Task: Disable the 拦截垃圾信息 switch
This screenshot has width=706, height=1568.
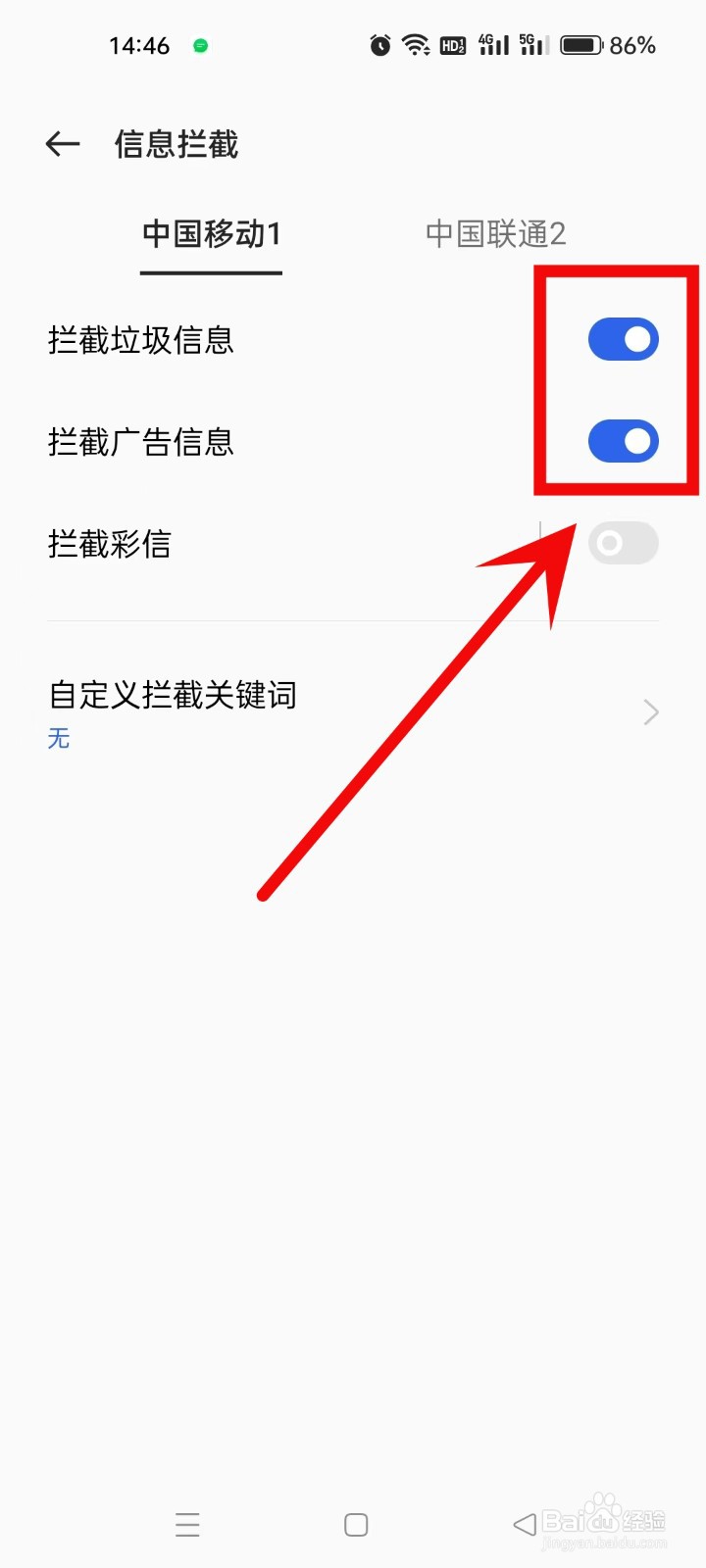Action: click(x=623, y=338)
